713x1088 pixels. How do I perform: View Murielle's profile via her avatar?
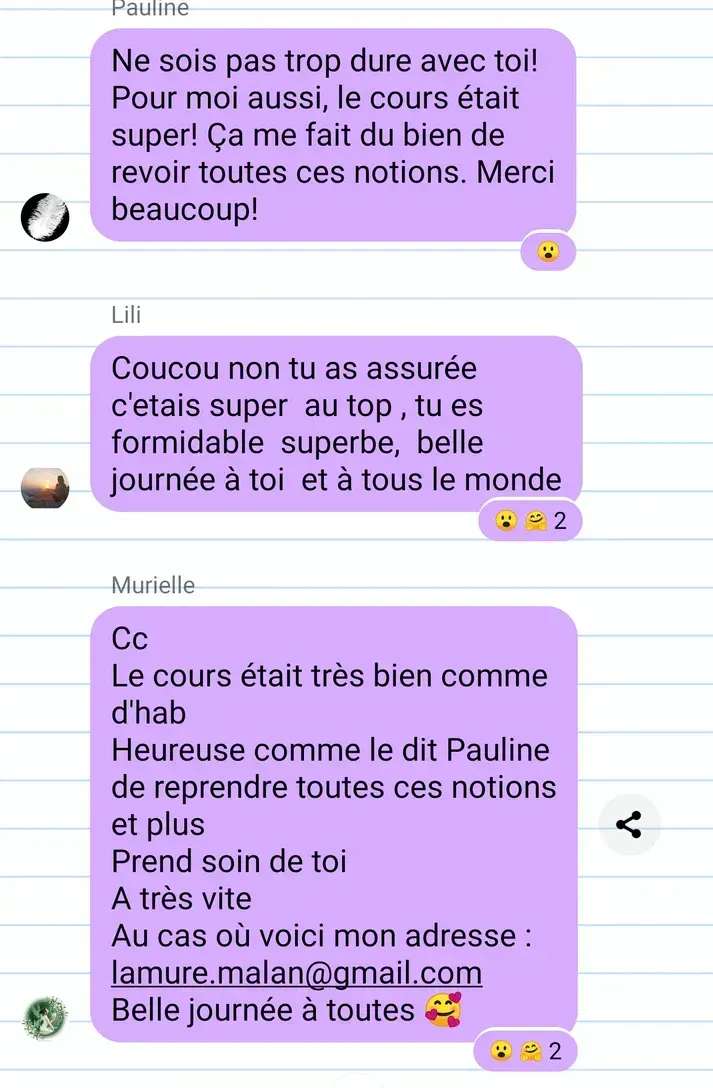point(45,1017)
